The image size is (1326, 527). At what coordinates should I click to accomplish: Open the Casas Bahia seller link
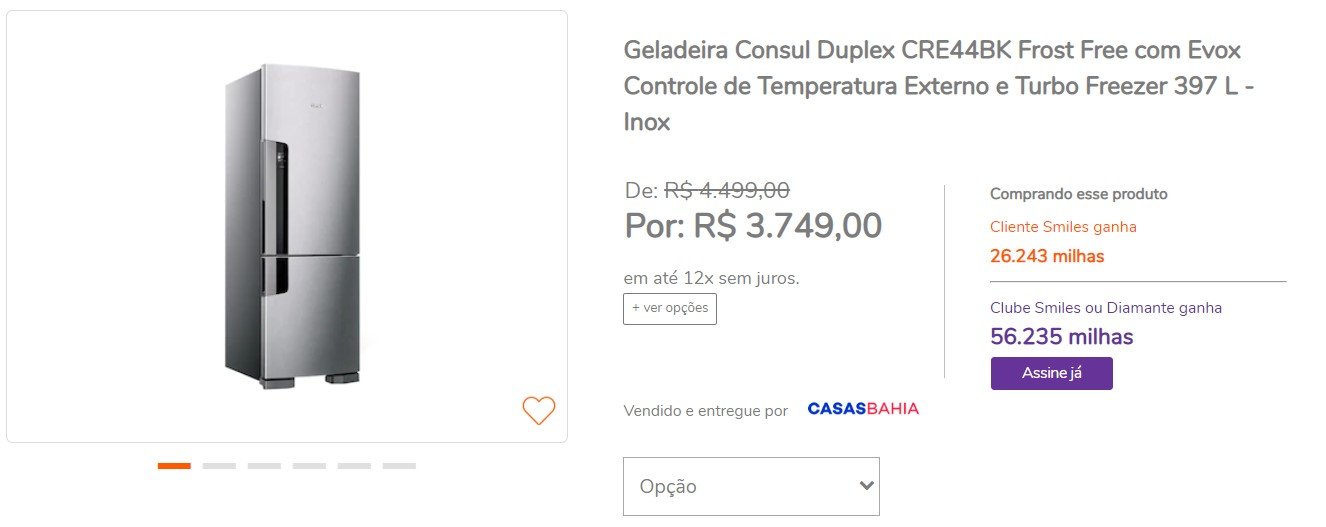pos(863,409)
